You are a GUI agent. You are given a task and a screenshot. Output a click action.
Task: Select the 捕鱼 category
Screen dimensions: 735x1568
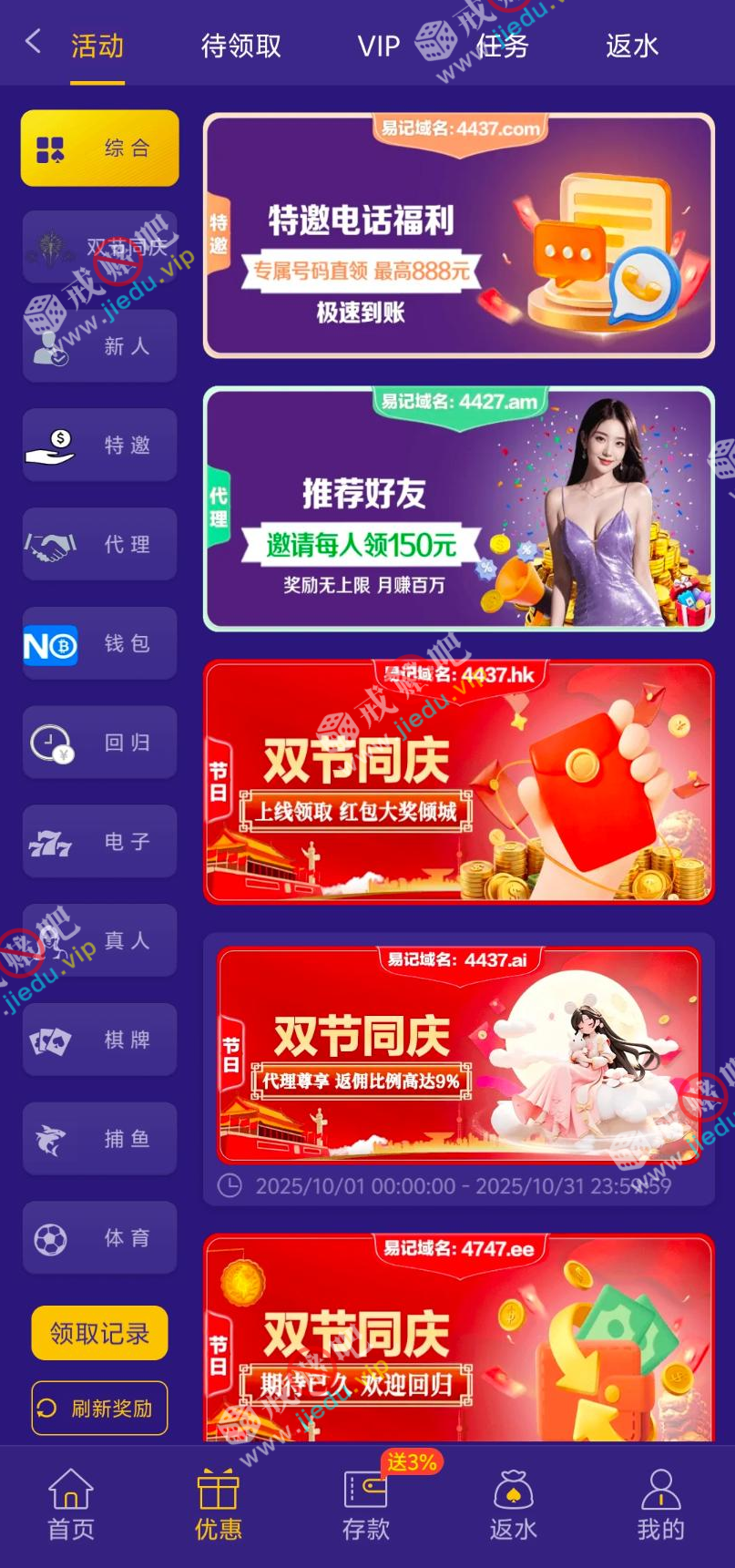click(x=100, y=1139)
